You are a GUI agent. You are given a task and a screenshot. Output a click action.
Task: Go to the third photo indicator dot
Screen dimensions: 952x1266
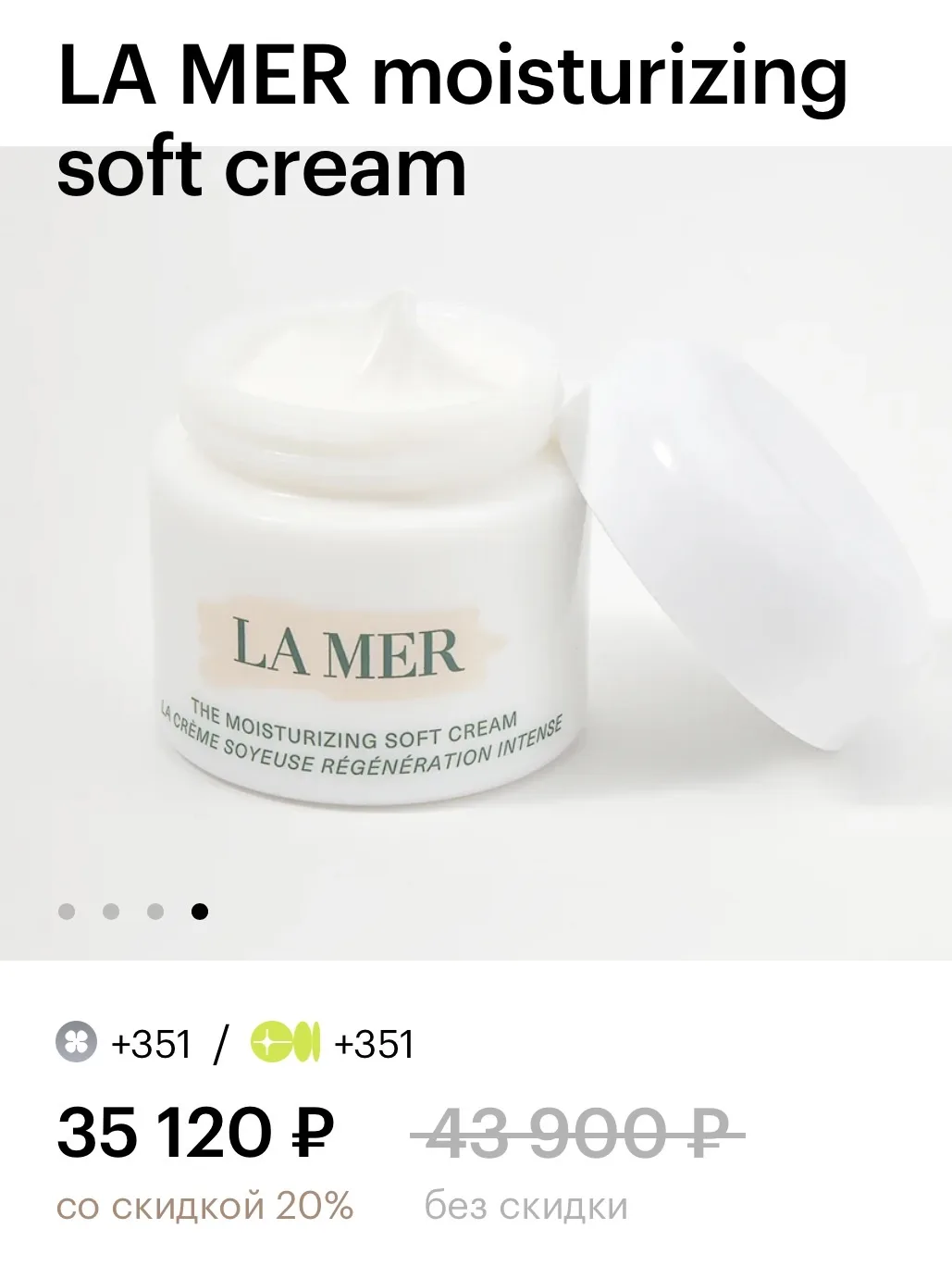[155, 912]
